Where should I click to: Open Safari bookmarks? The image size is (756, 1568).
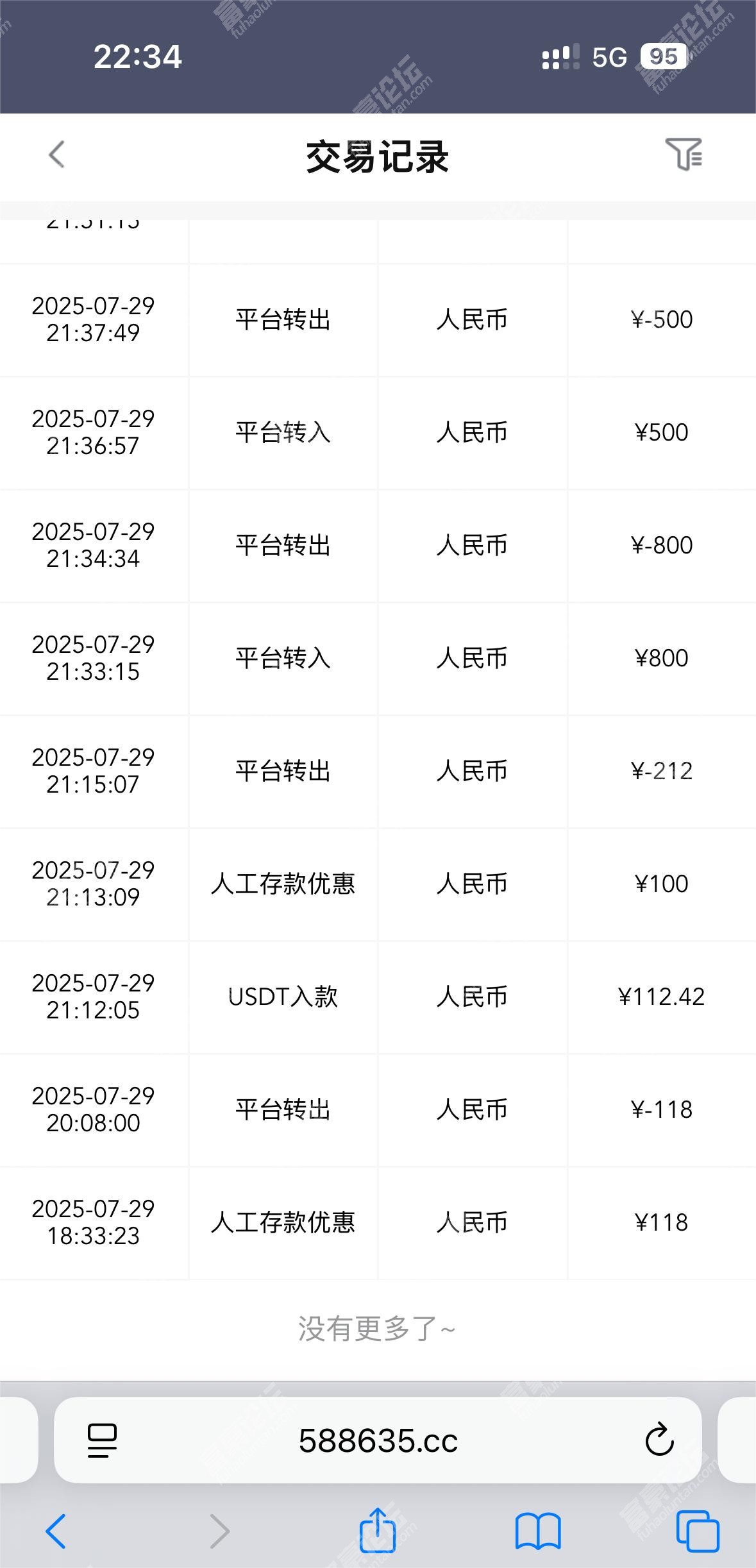pos(538,1531)
